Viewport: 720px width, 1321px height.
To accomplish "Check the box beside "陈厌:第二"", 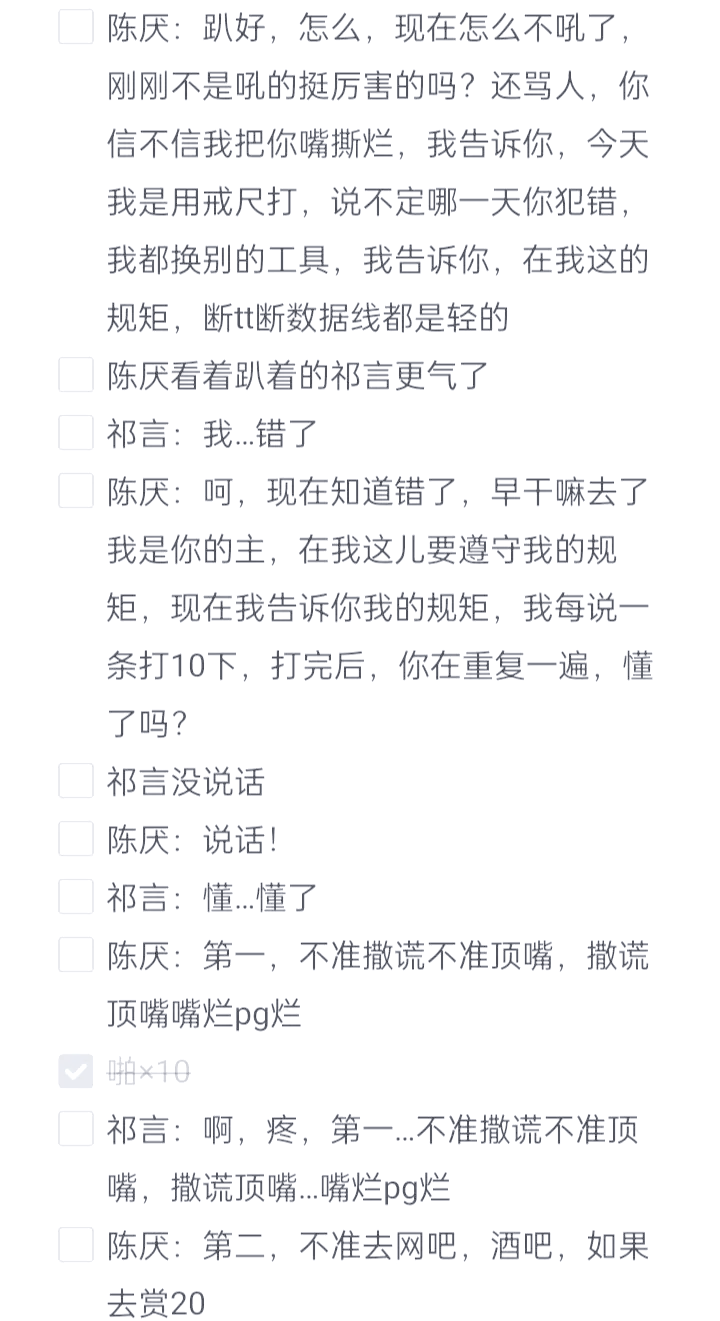I will pos(76,1245).
